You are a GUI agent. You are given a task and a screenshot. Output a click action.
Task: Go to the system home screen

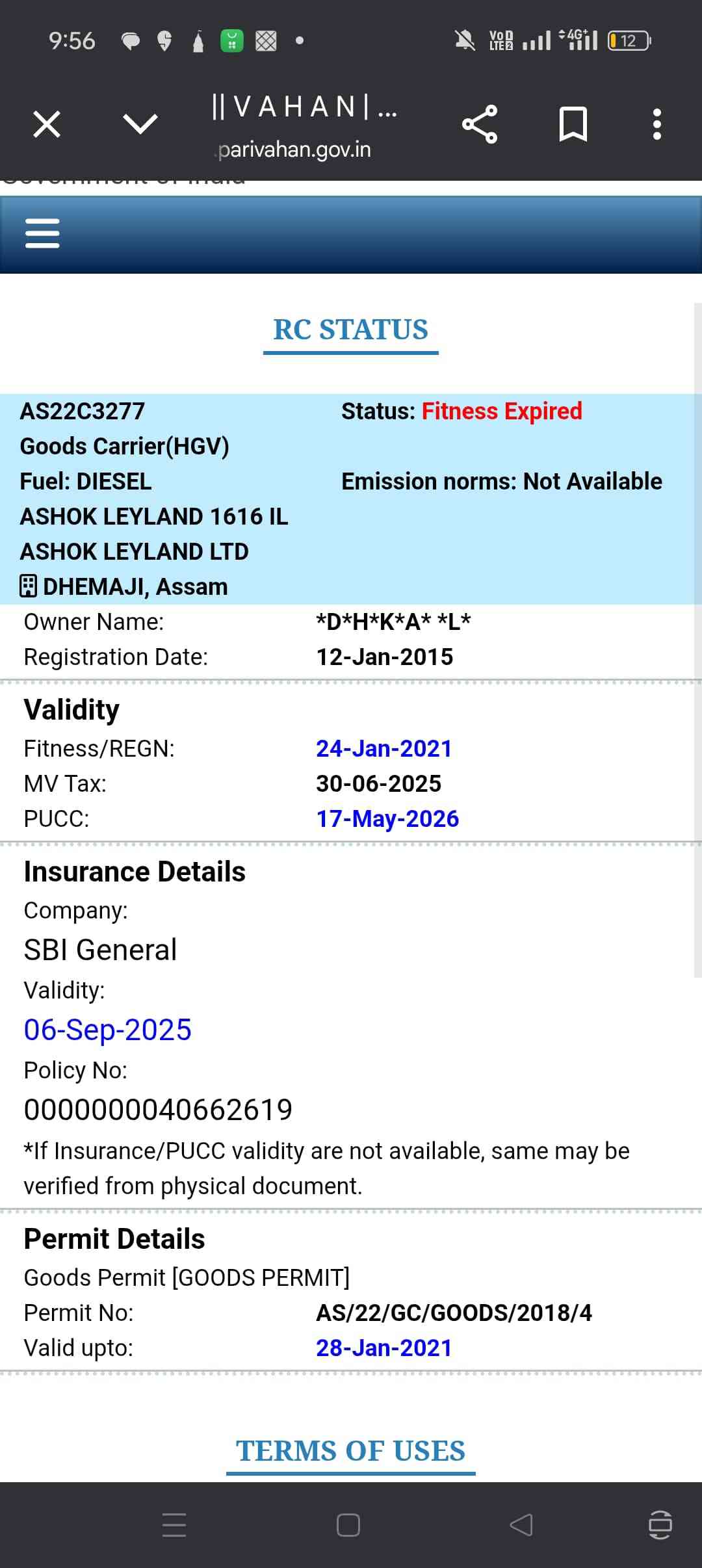point(348,1524)
